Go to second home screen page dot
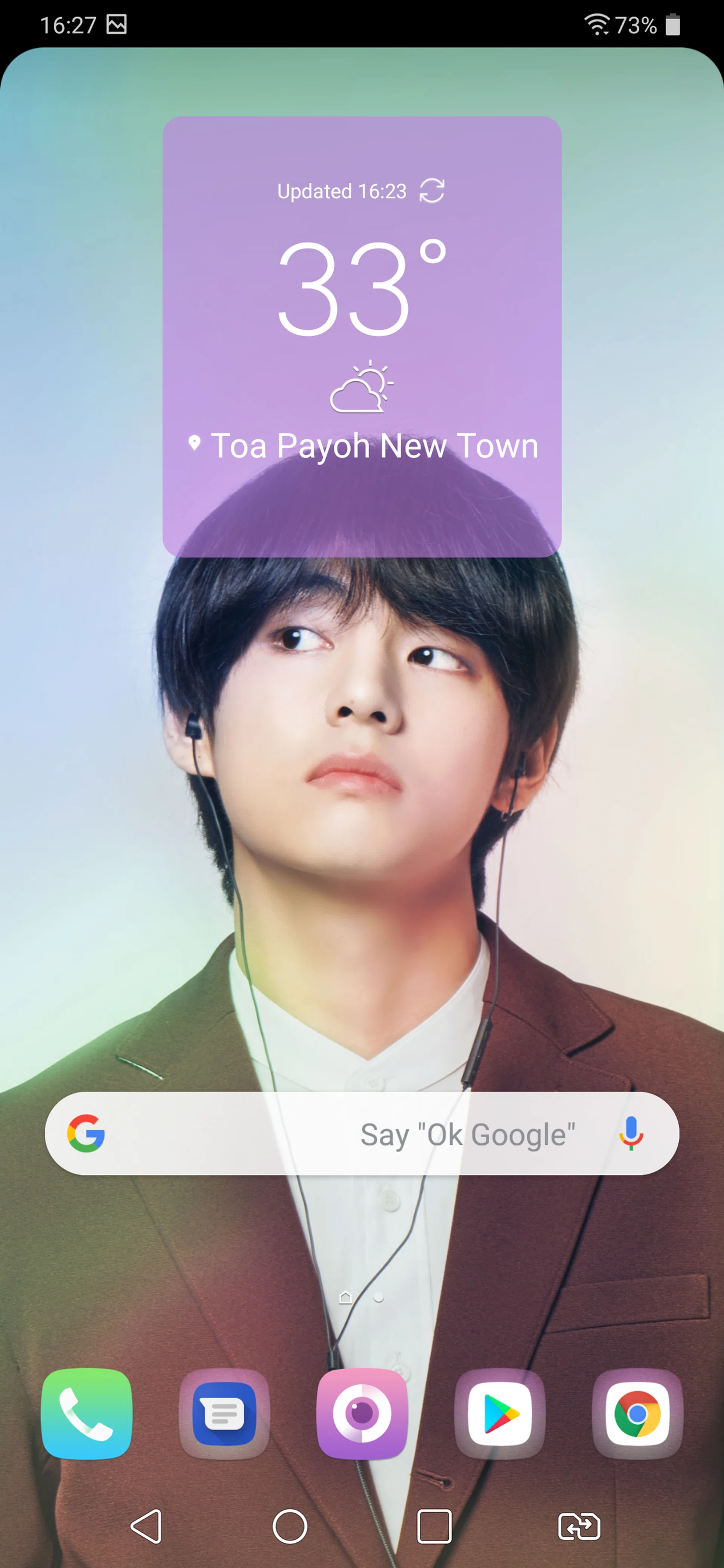The height and width of the screenshot is (1568, 724). coord(379,1298)
